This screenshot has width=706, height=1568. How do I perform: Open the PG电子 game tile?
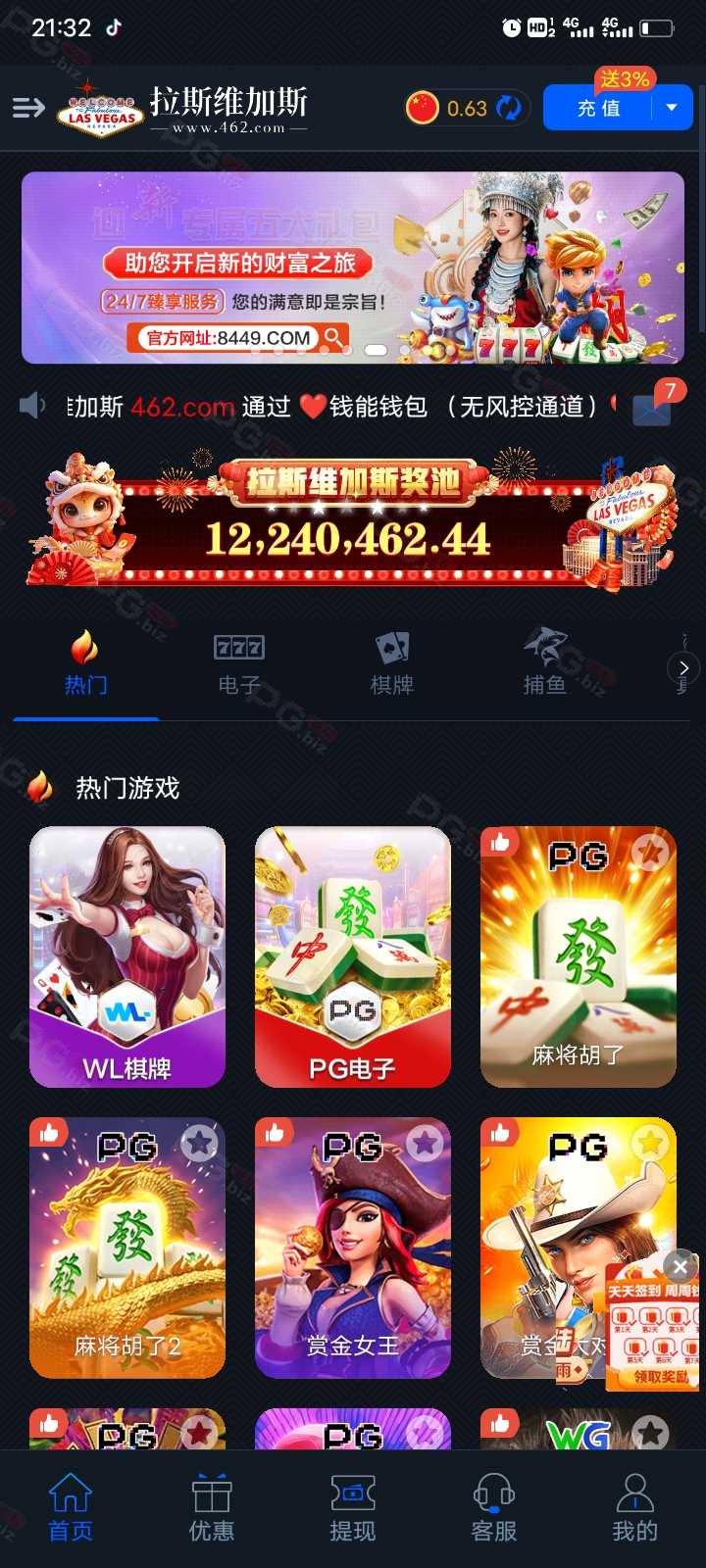353,957
